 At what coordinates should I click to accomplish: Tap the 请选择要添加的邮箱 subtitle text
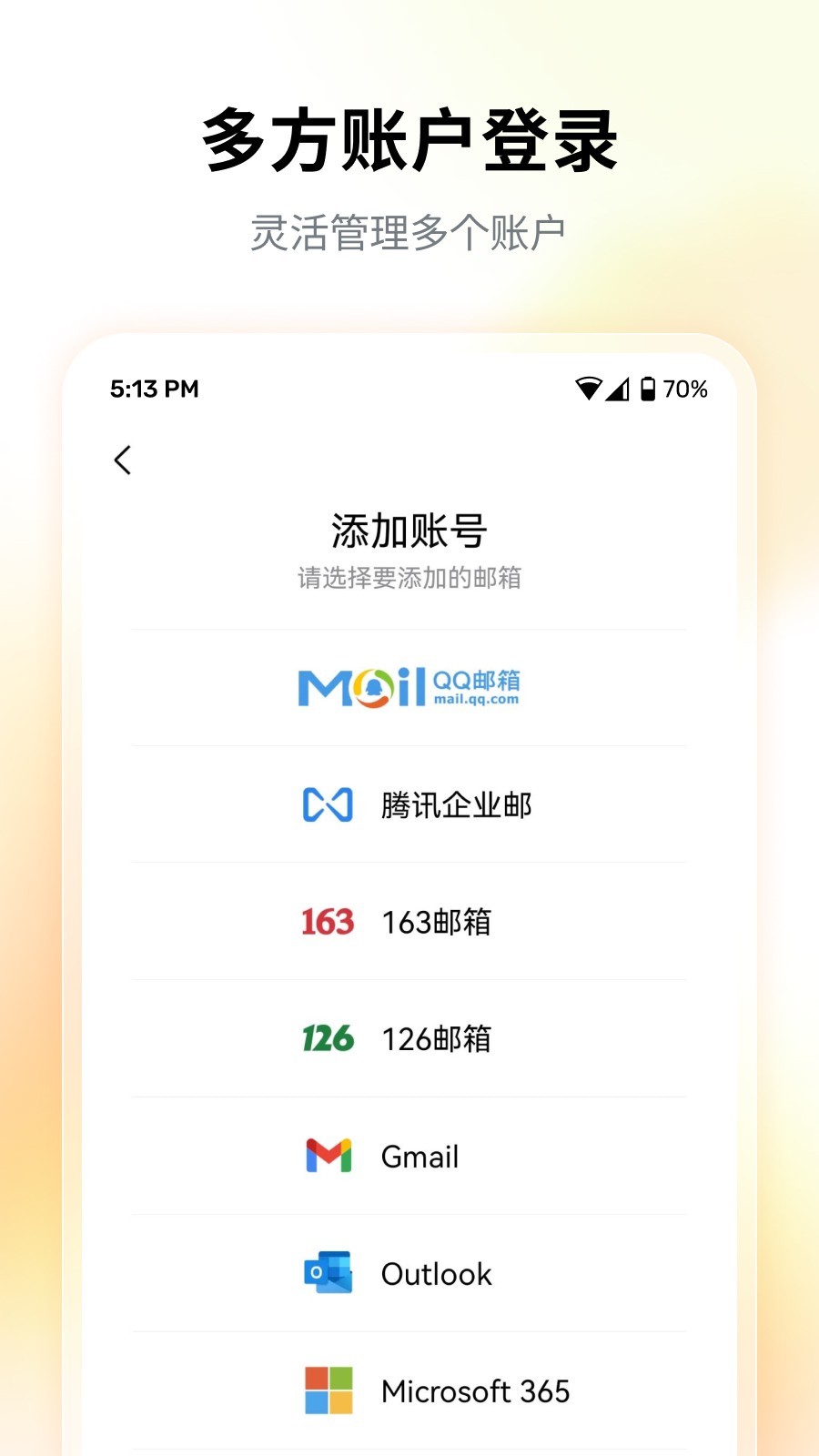click(409, 577)
